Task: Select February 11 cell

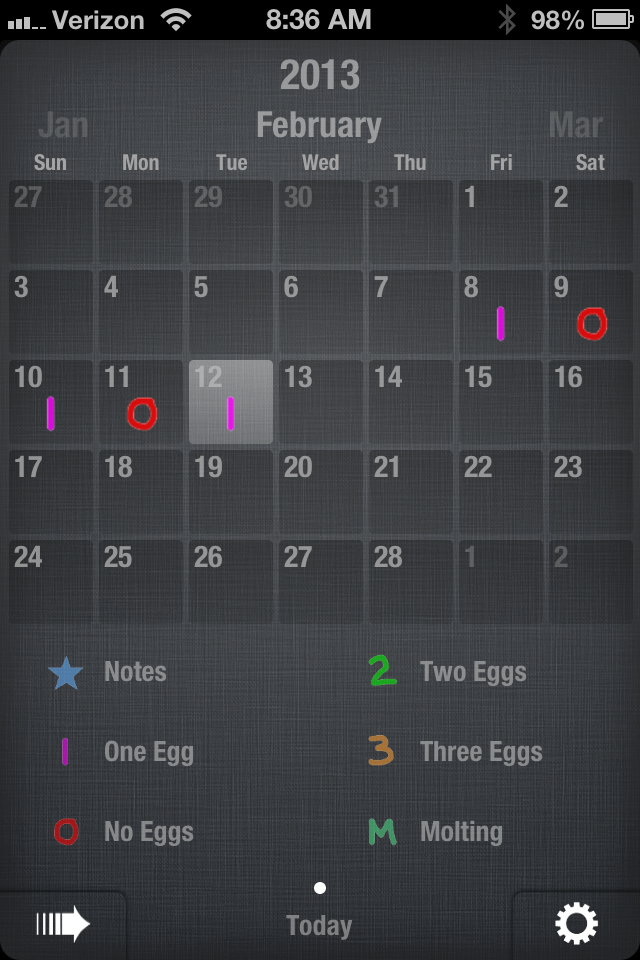Action: click(x=140, y=401)
